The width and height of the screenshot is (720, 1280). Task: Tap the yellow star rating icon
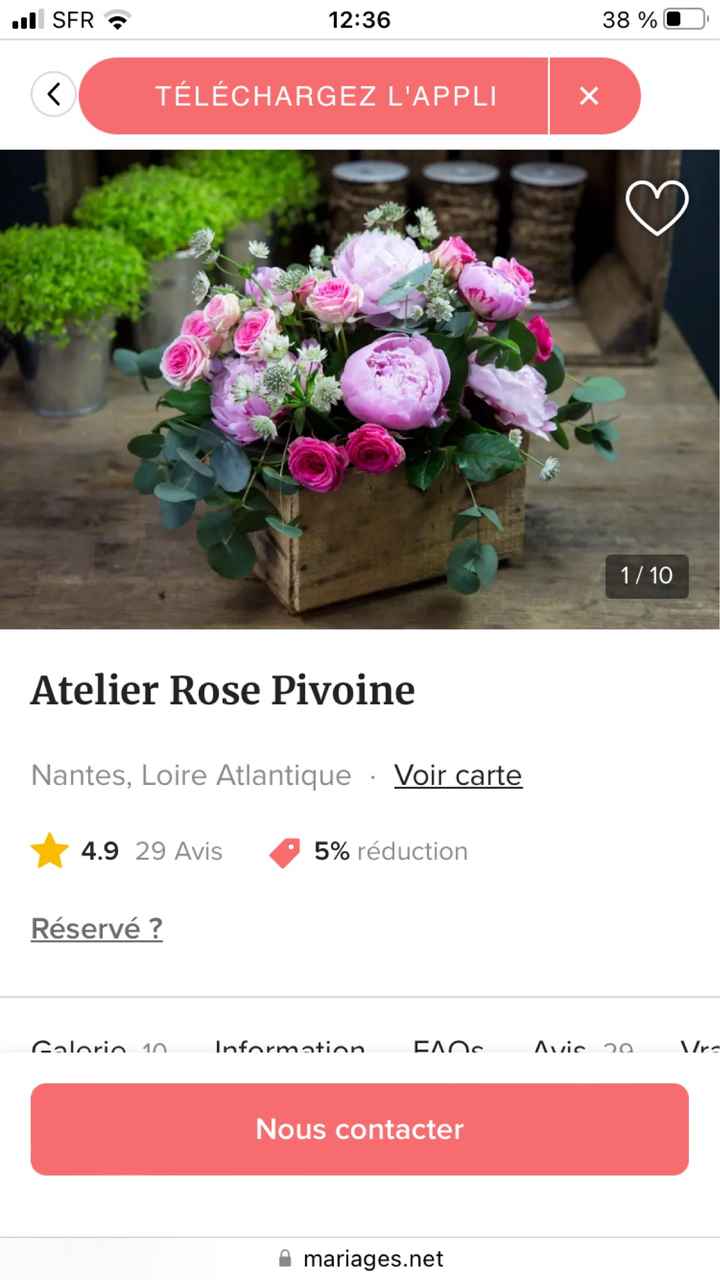(x=49, y=850)
